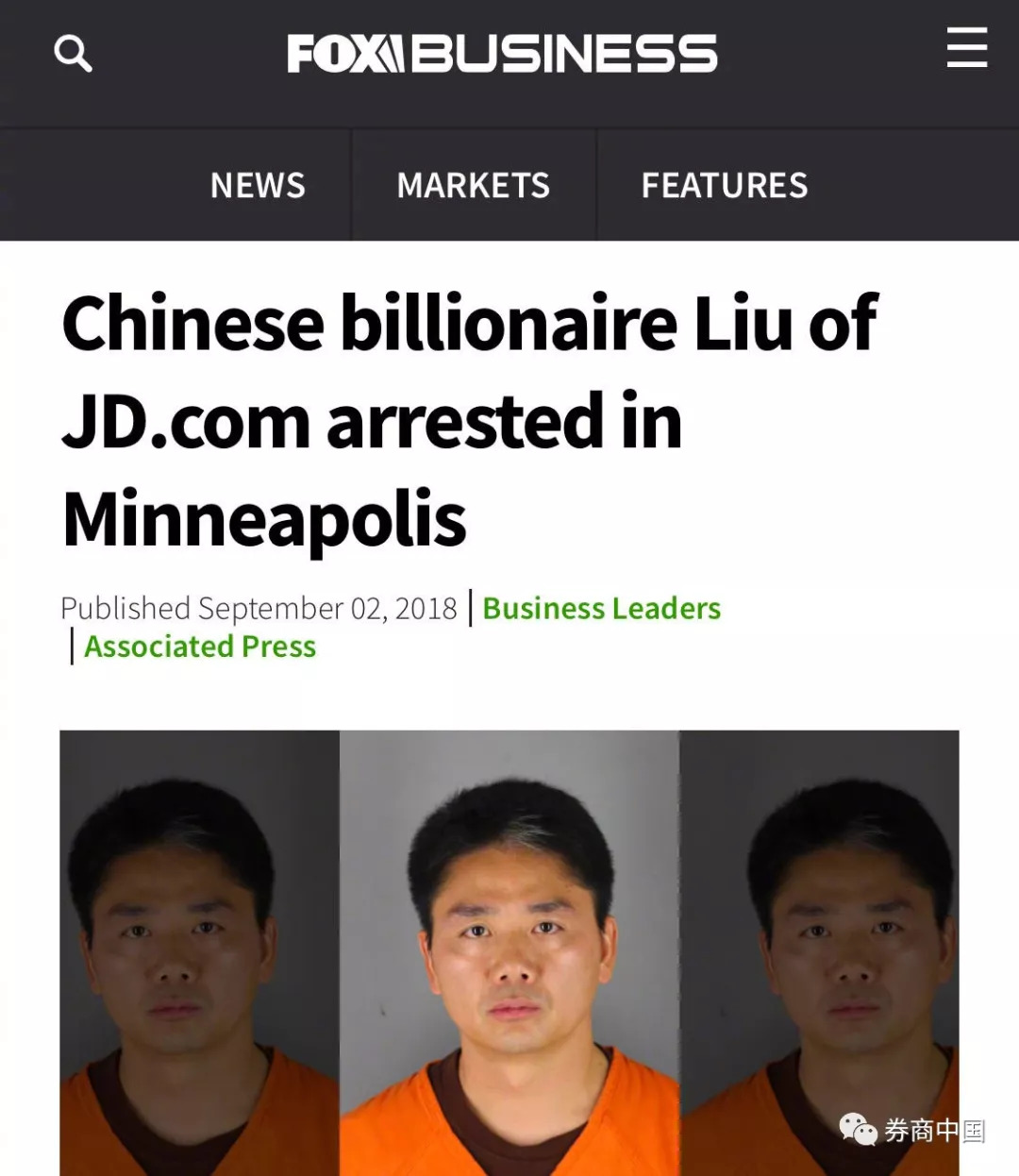Image resolution: width=1019 pixels, height=1176 pixels.
Task: Switch to the News section
Action: [x=258, y=185]
